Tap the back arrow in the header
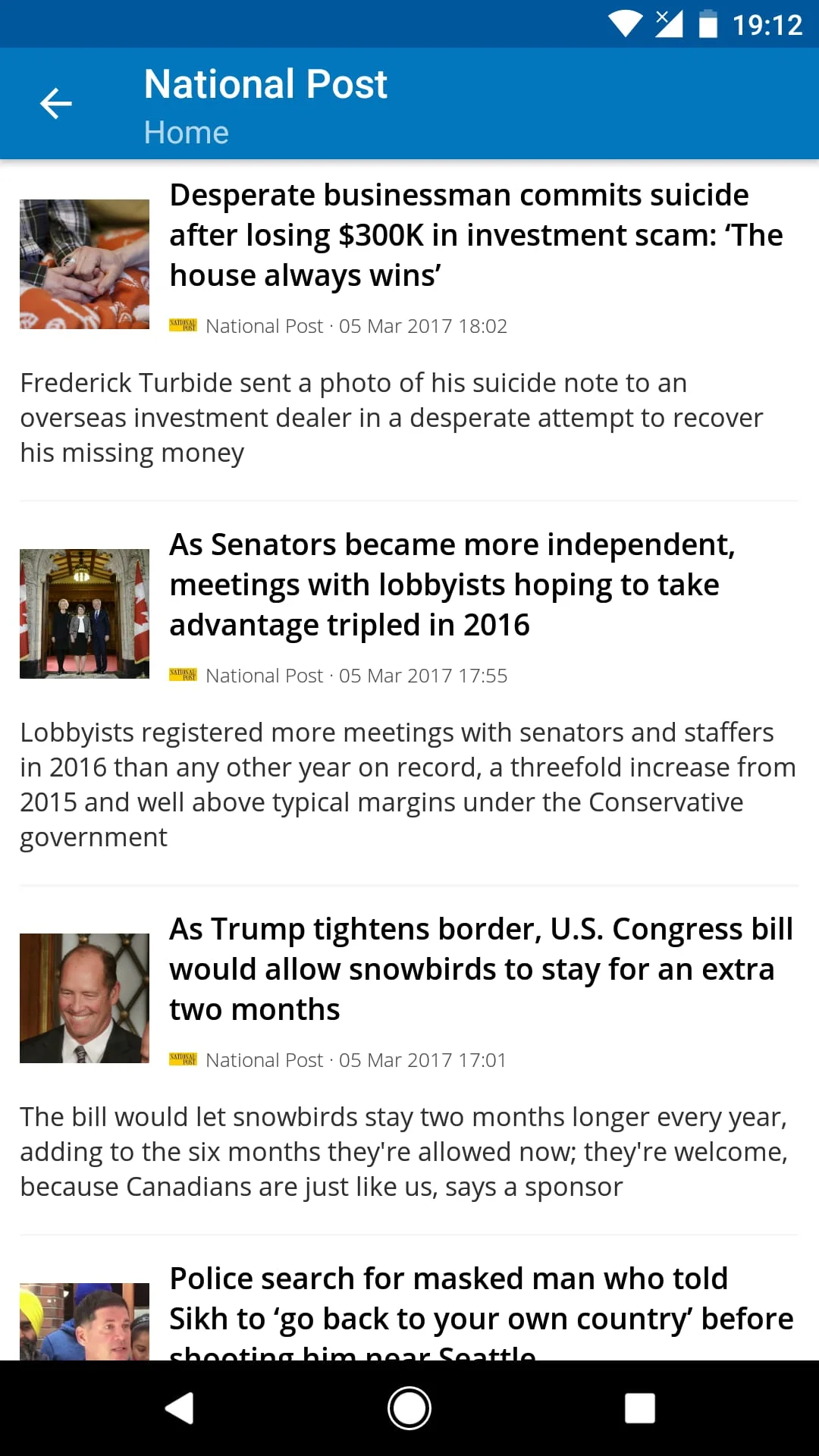Viewport: 819px width, 1456px height. pyautogui.click(x=55, y=103)
